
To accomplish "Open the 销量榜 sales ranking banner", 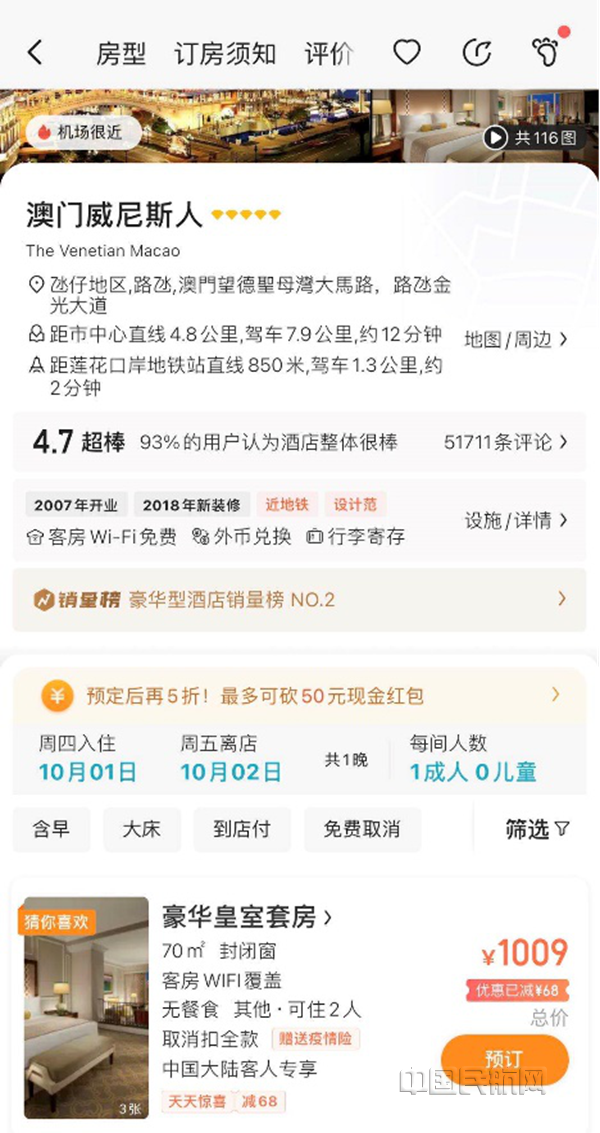I will pyautogui.click(x=300, y=600).
